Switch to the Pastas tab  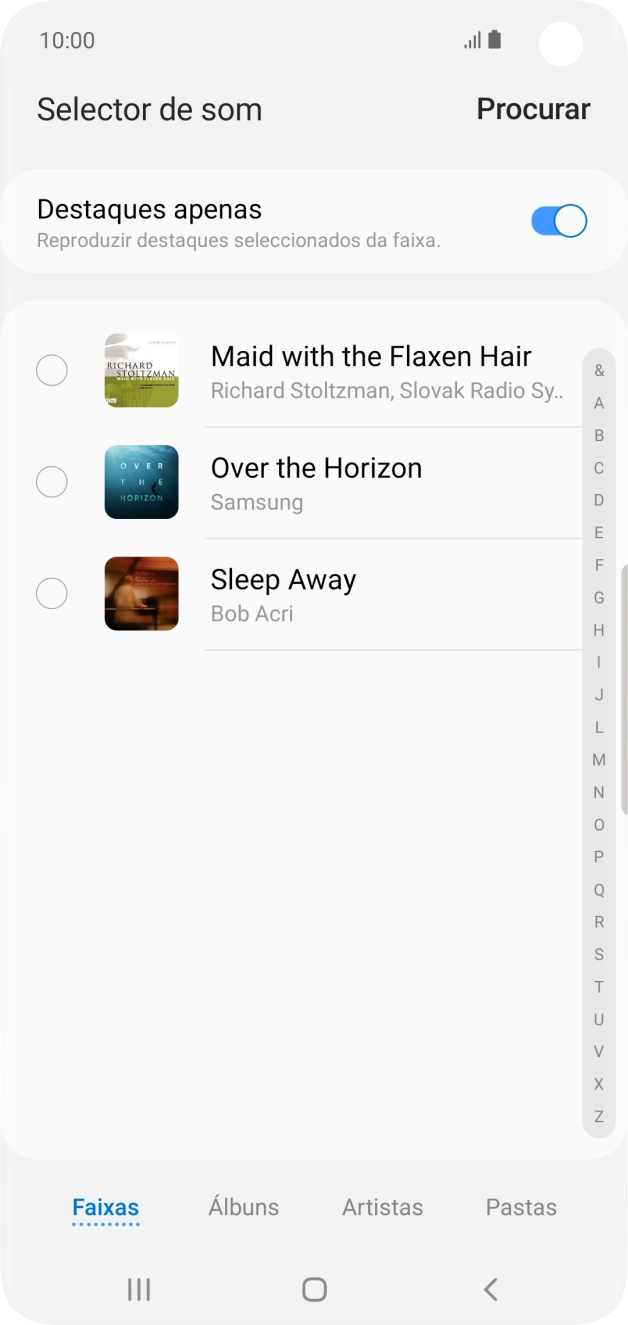[521, 1207]
